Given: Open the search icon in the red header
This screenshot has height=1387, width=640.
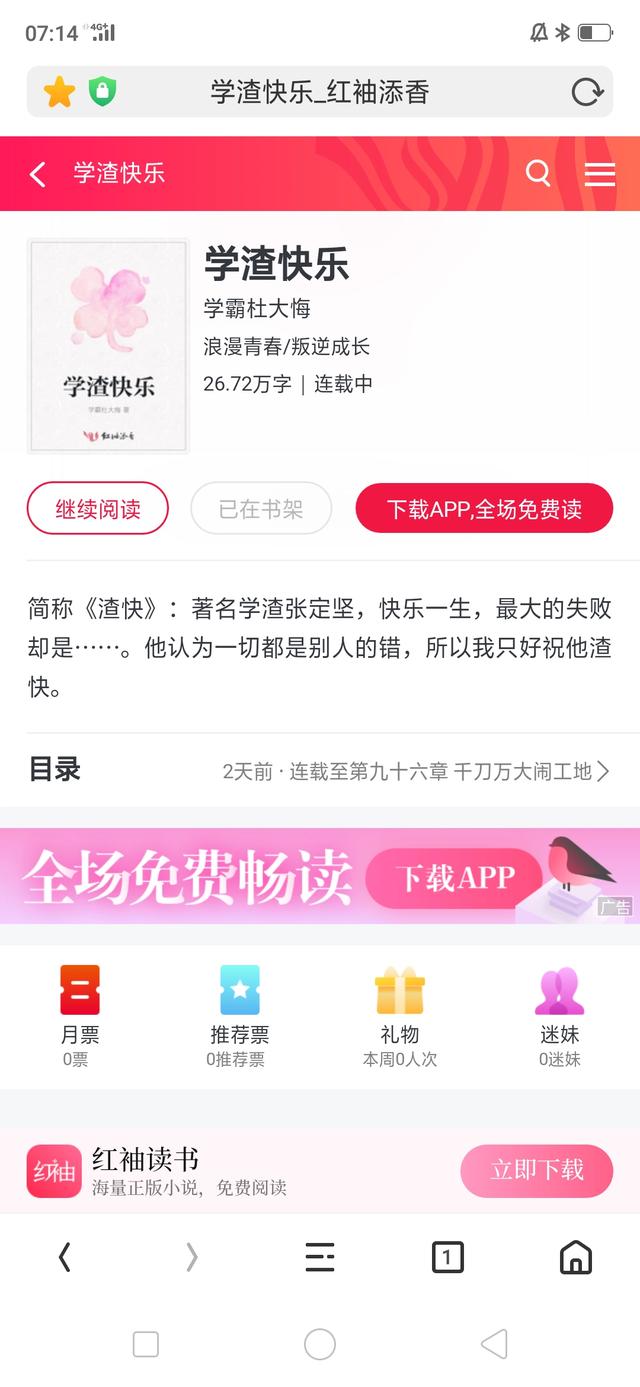Looking at the screenshot, I should 538,174.
